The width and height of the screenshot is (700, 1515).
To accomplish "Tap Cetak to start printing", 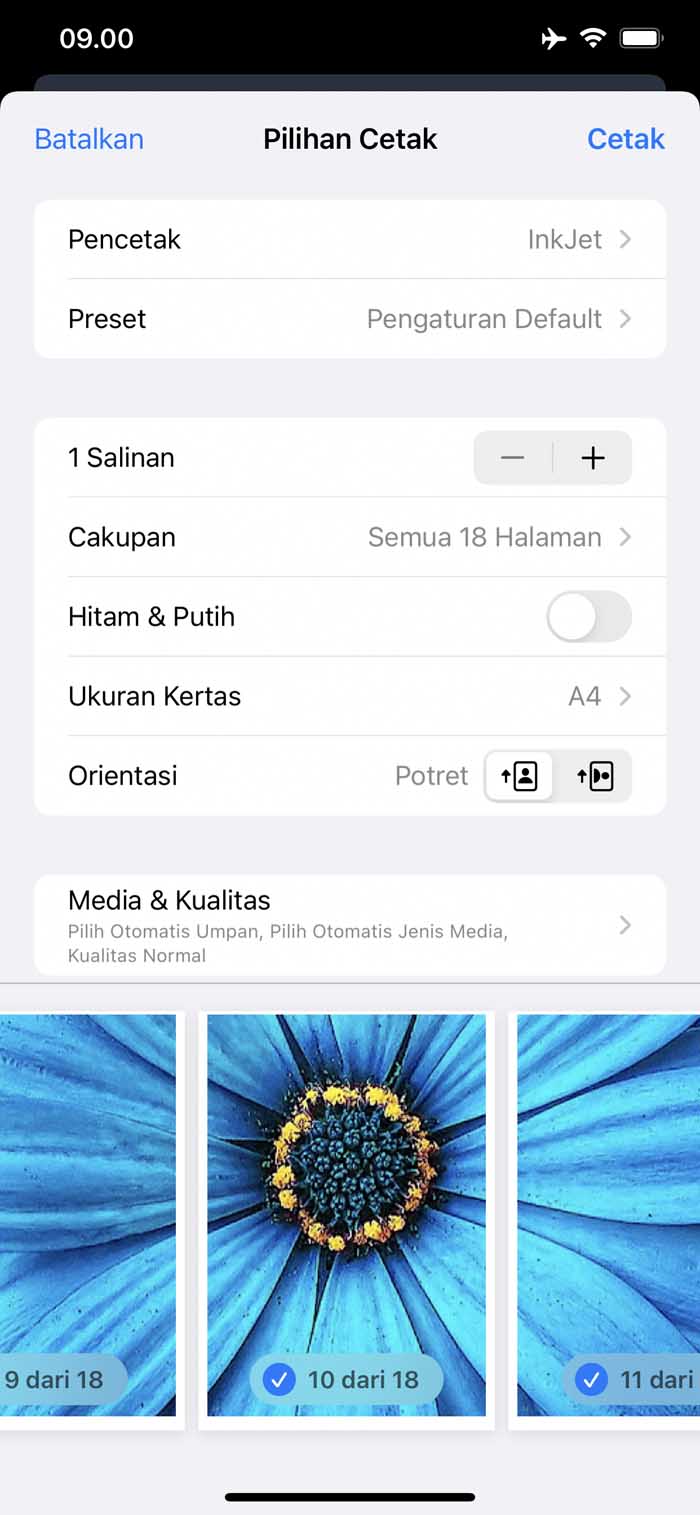I will click(626, 139).
